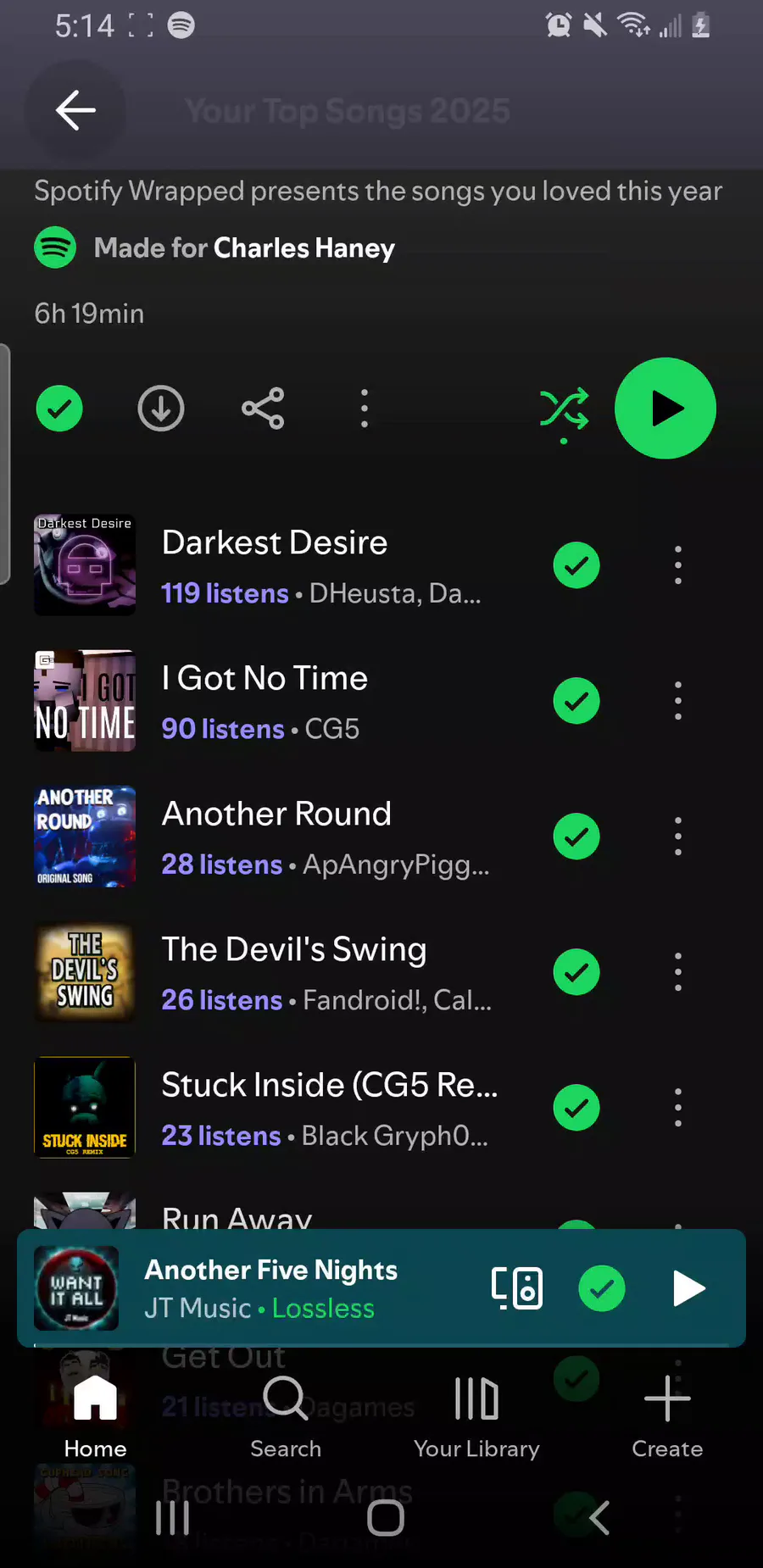The width and height of the screenshot is (763, 1568).
Task: Go back using the top arrow
Action: tap(75, 110)
